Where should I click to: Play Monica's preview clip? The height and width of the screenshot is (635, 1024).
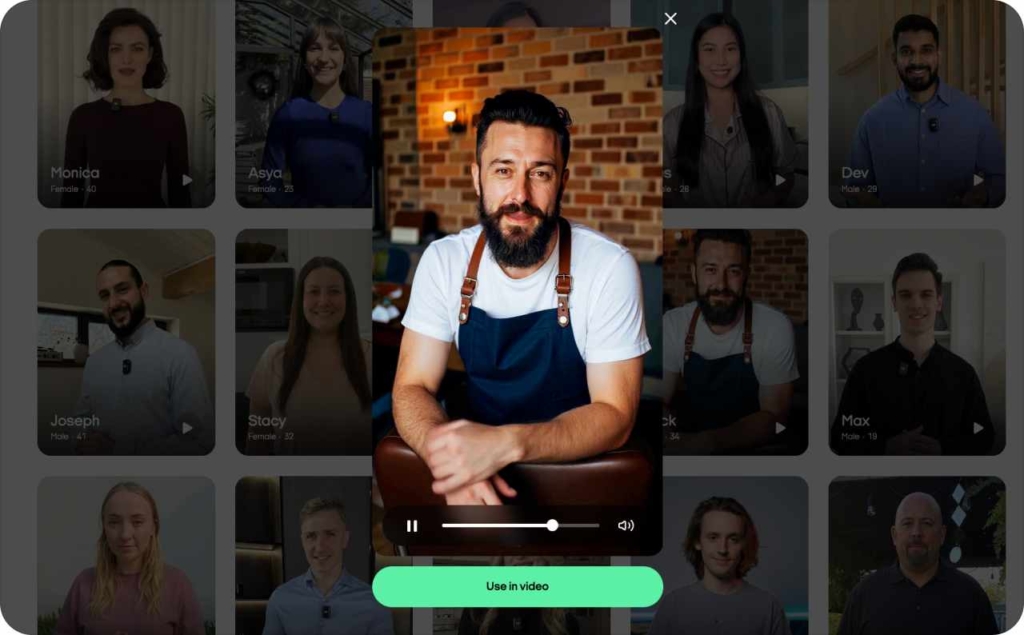(x=187, y=180)
